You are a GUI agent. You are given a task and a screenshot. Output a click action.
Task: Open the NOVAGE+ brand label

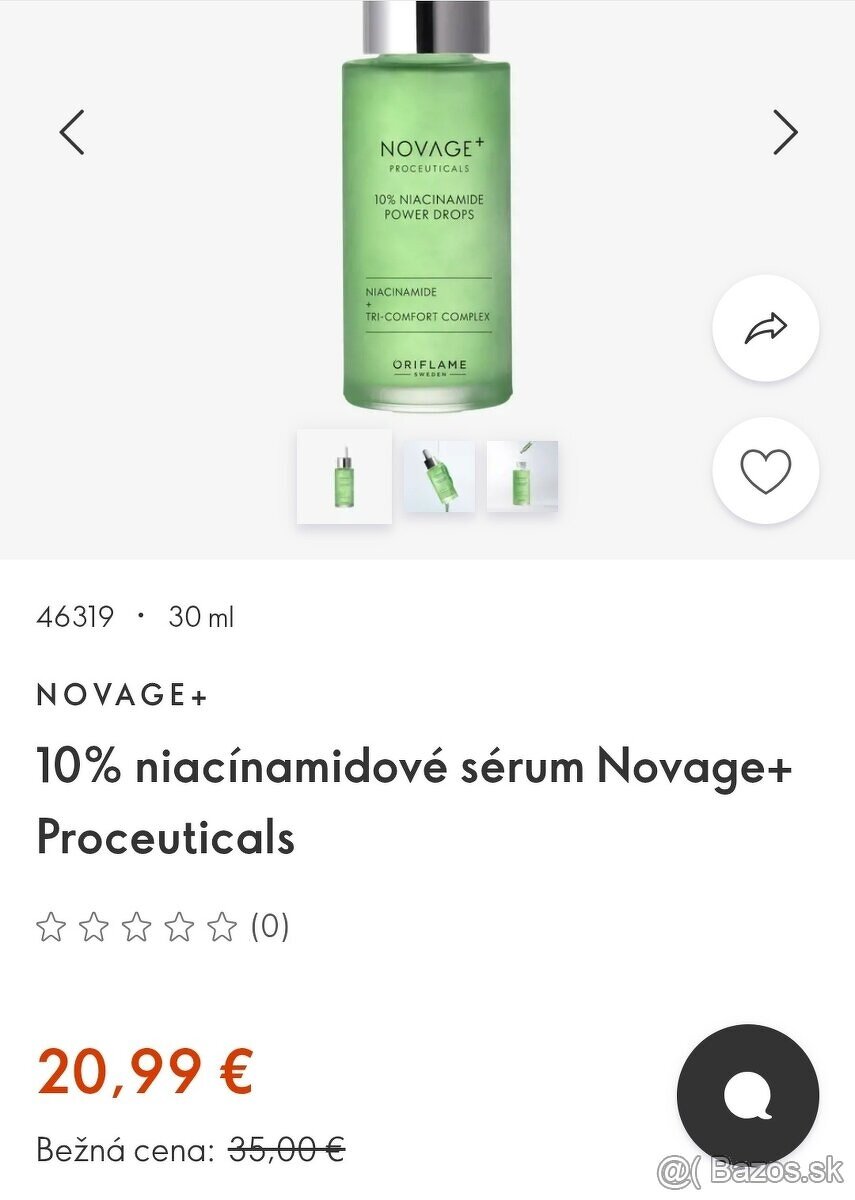(122, 693)
